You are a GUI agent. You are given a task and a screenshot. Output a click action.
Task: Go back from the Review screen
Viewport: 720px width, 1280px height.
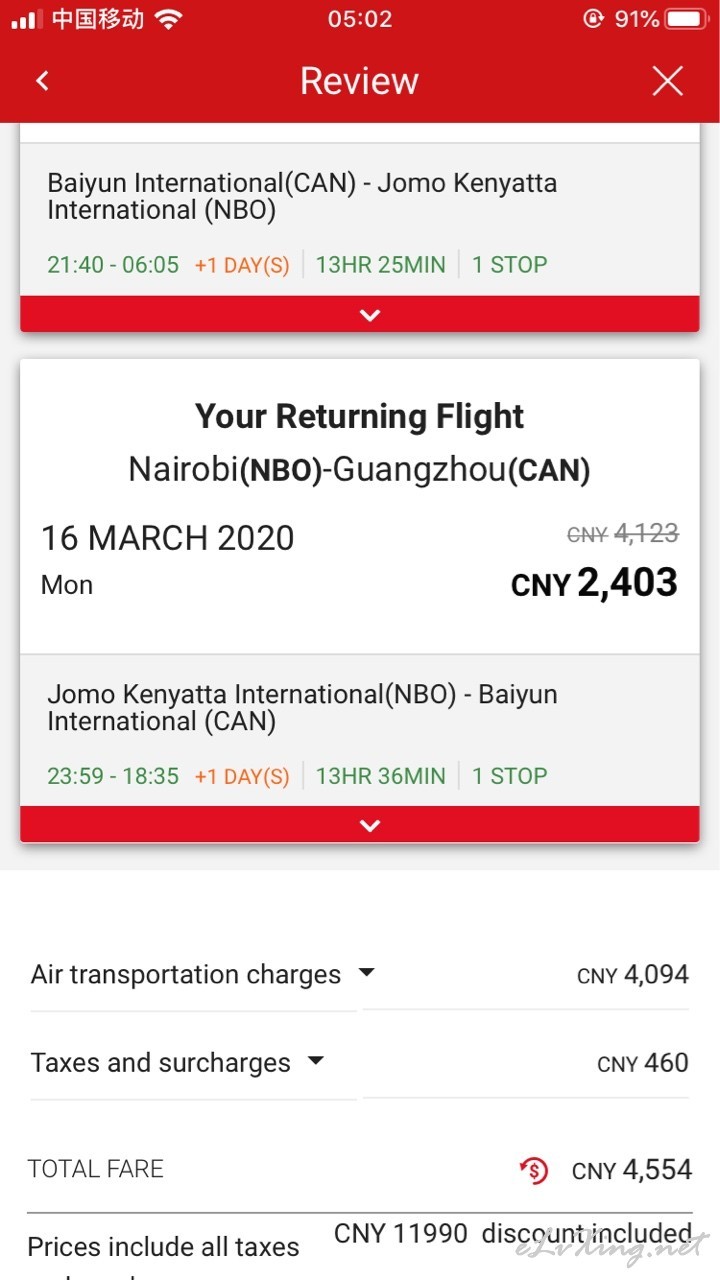[42, 81]
